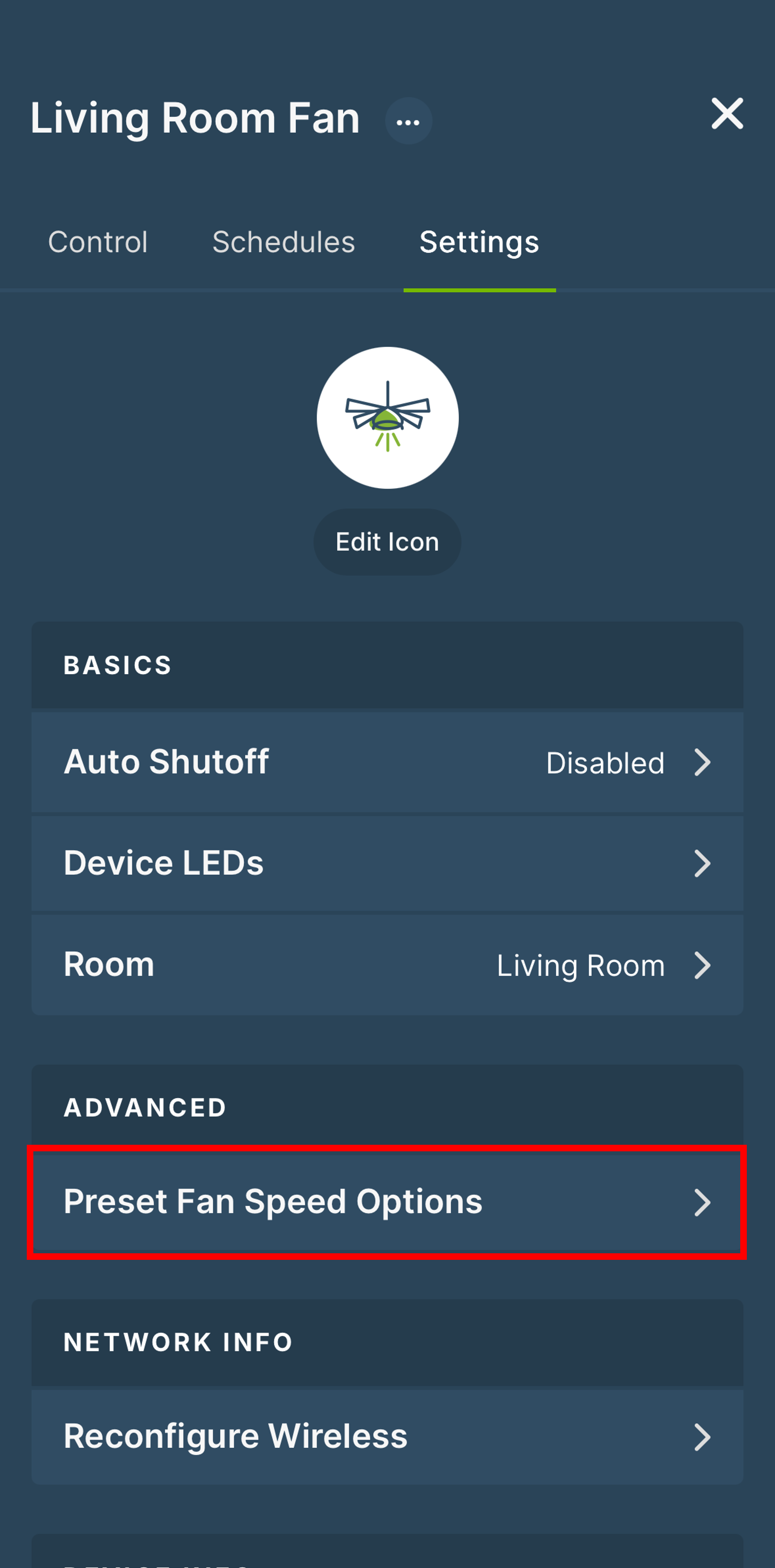Viewport: 775px width, 1568px height.
Task: Open Auto Shutoff setting
Action: 387,762
